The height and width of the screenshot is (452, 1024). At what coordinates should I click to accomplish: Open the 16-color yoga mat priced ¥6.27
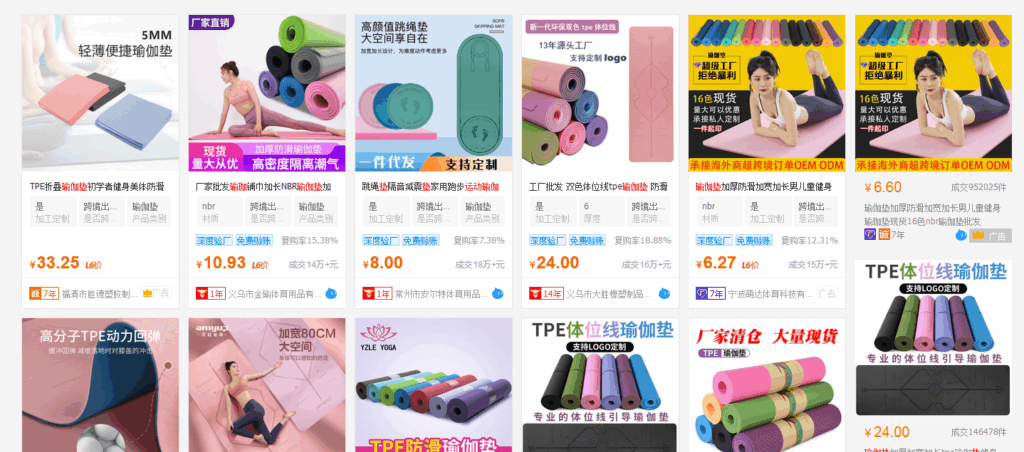click(x=766, y=92)
